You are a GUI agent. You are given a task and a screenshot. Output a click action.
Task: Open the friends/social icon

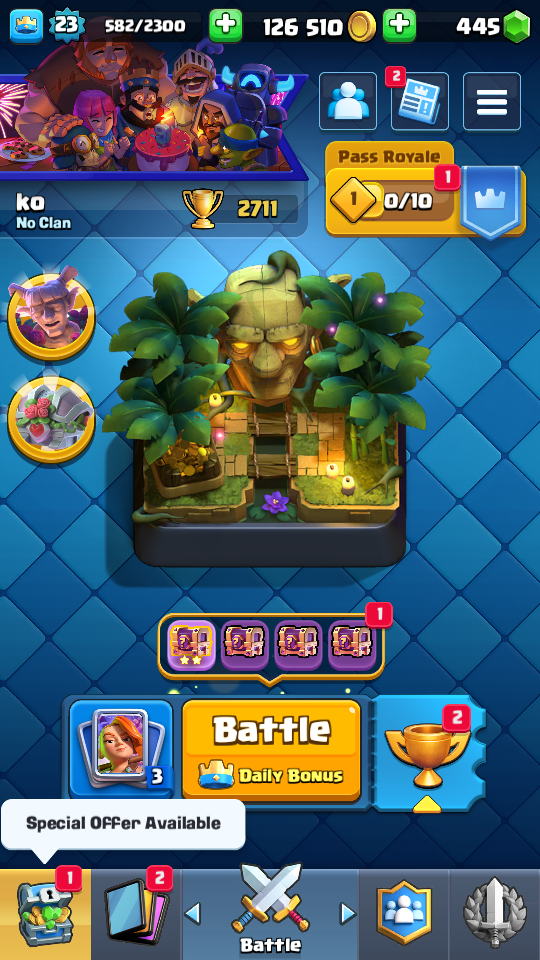(348, 102)
